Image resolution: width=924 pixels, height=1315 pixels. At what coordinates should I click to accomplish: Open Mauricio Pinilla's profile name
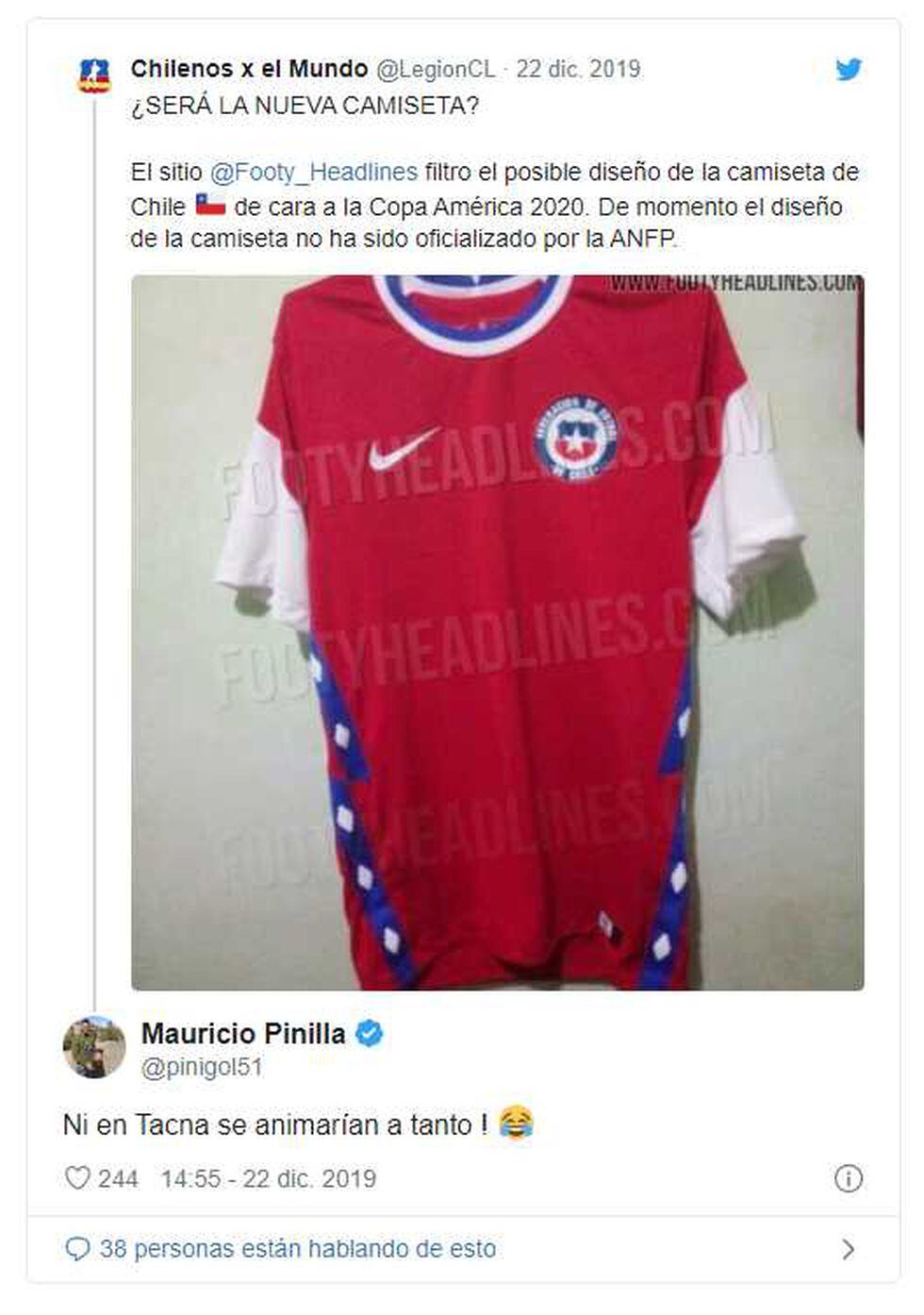click(x=243, y=1034)
